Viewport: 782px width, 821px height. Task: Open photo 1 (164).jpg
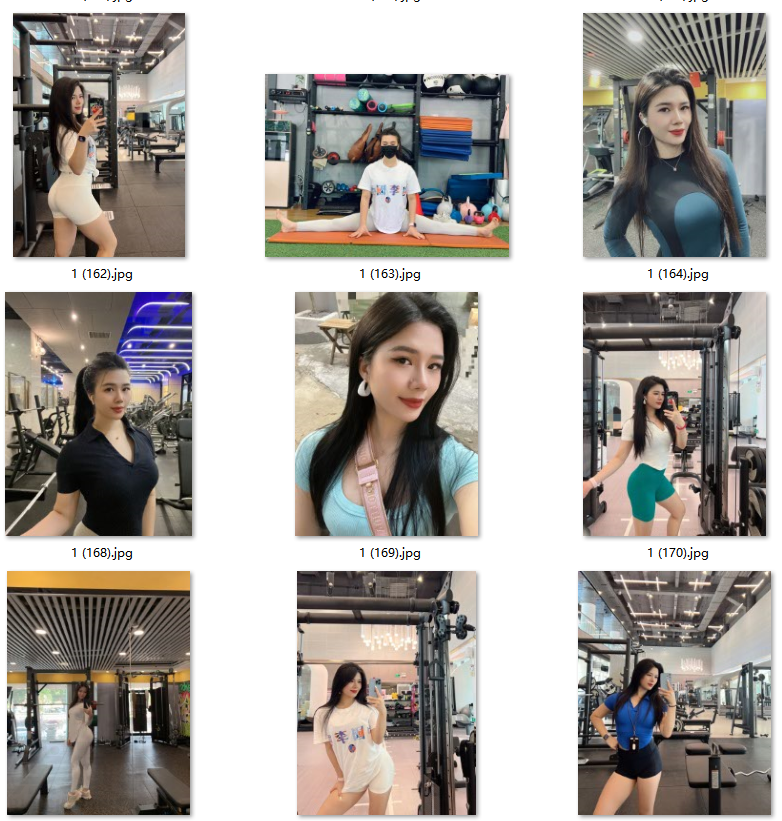pyautogui.click(x=677, y=135)
